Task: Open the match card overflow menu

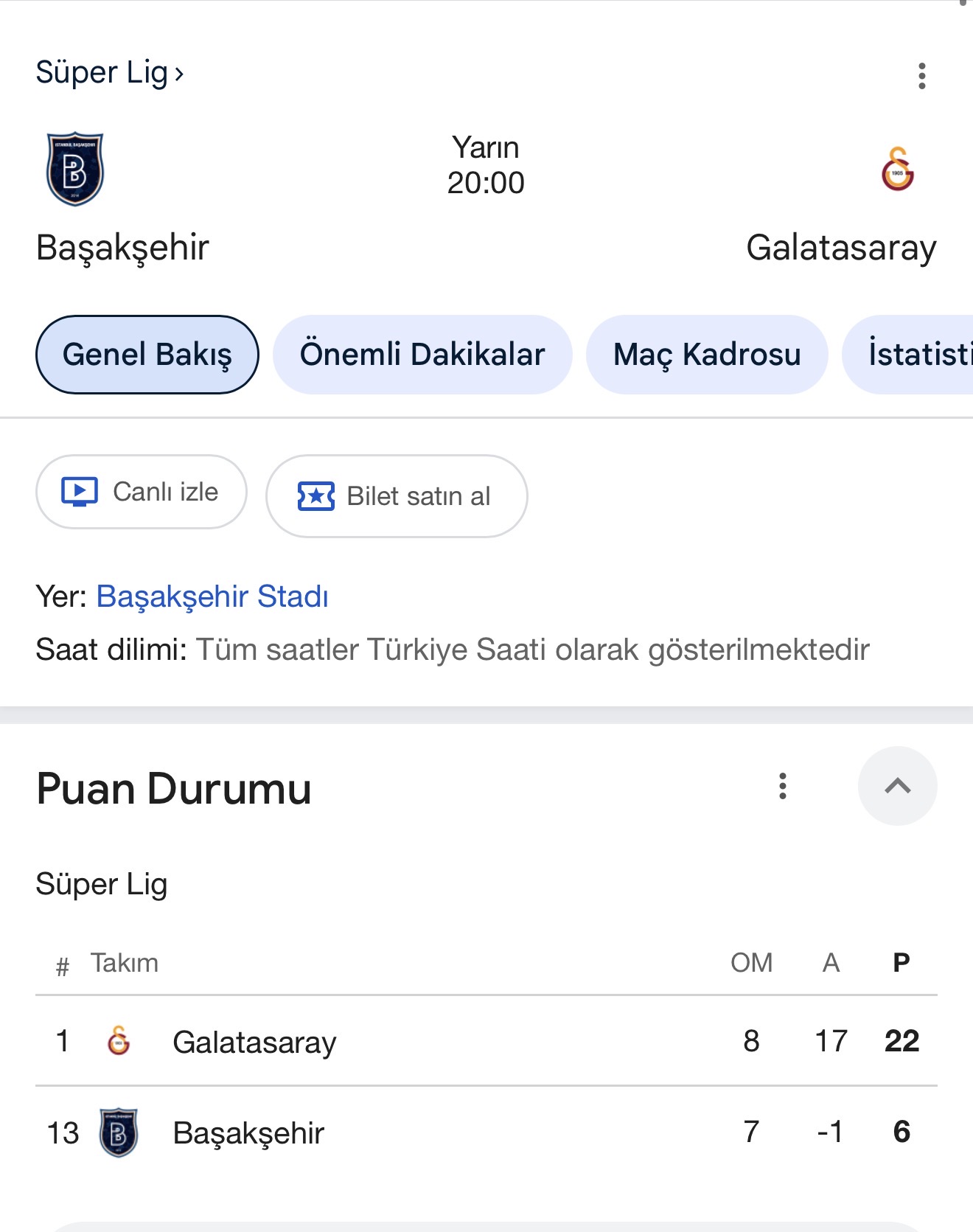Action: click(x=921, y=75)
